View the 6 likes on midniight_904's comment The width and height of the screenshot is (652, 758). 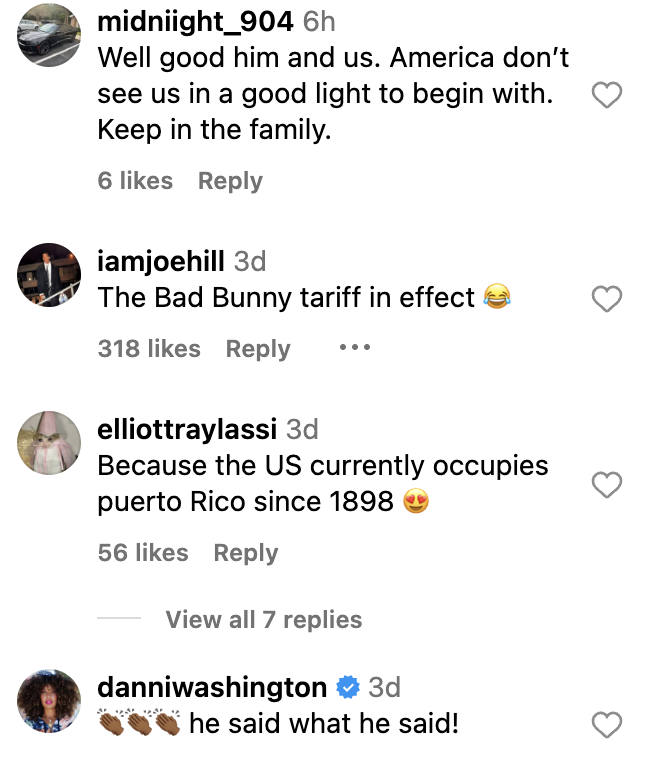(x=135, y=181)
